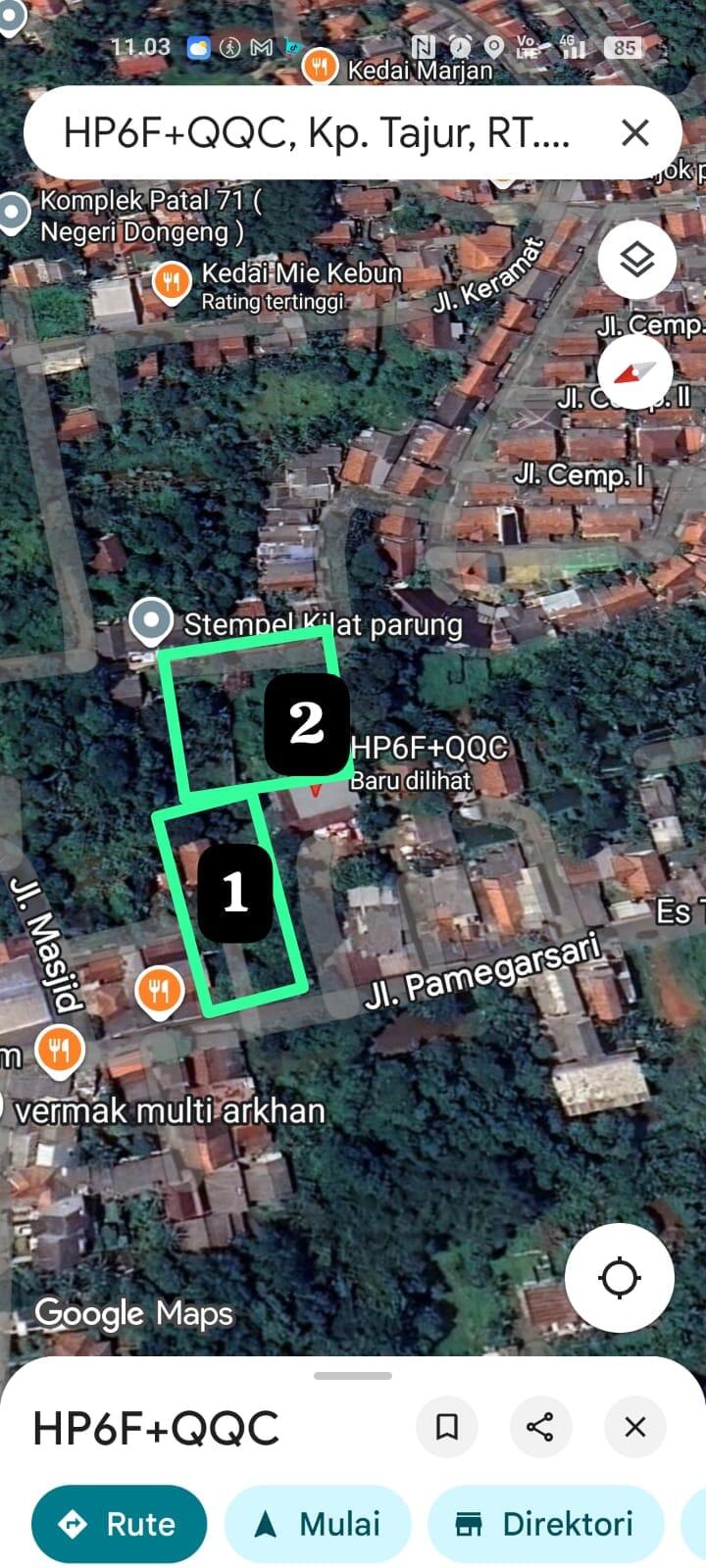Center the map on my location

coord(619,1278)
